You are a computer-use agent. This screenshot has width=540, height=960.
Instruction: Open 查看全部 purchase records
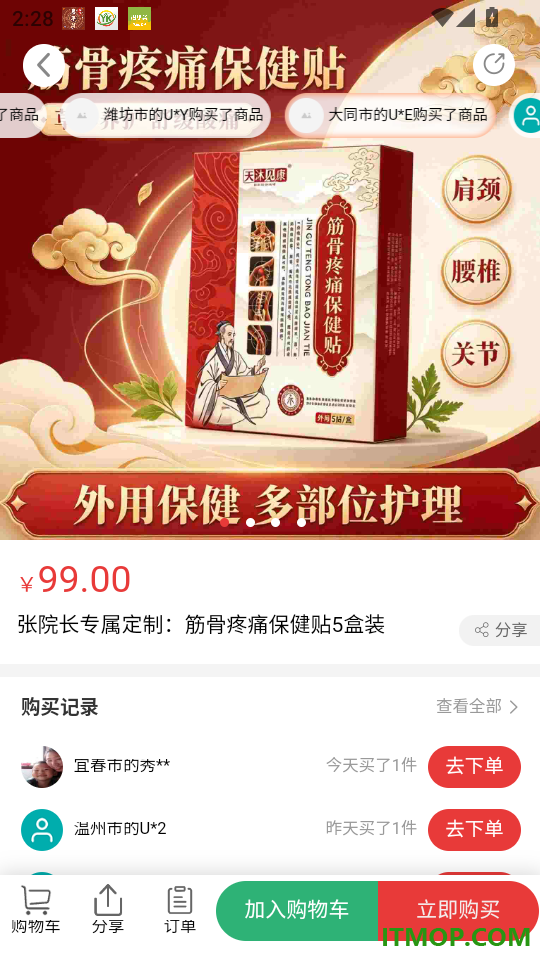(478, 707)
